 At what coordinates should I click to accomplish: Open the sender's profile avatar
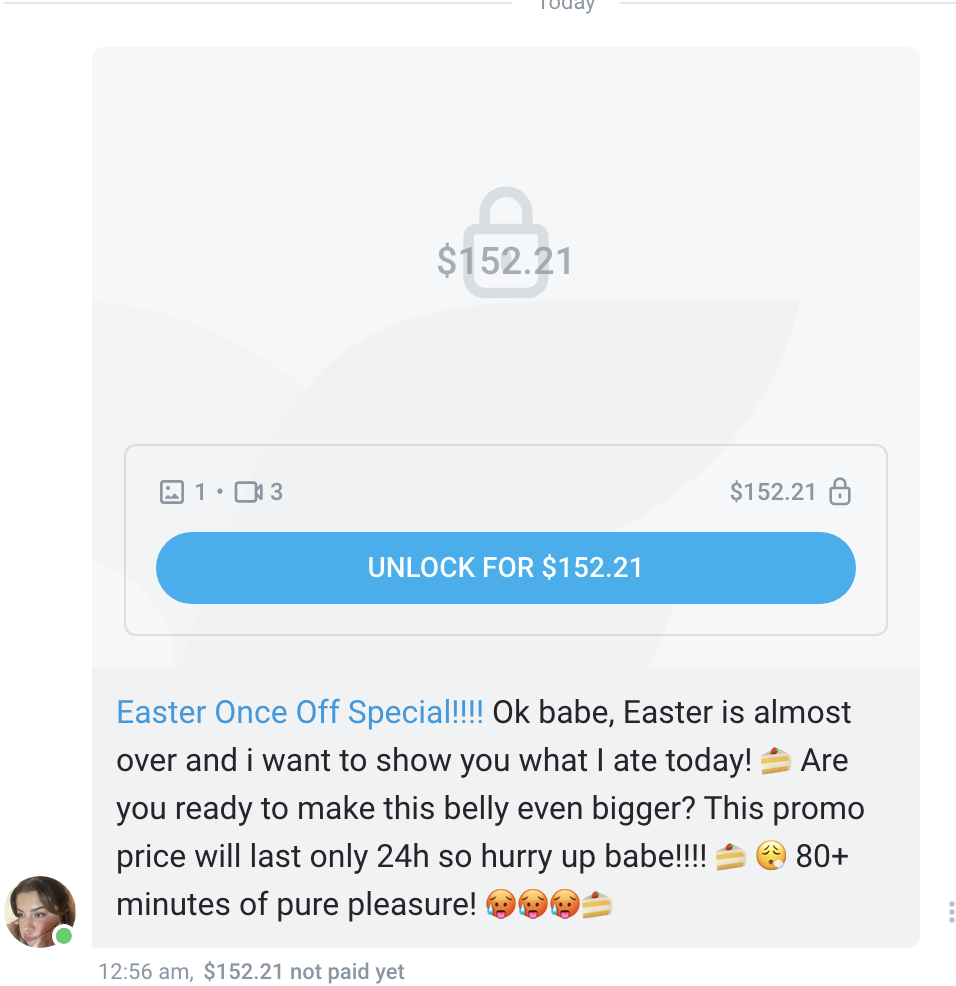pos(40,911)
